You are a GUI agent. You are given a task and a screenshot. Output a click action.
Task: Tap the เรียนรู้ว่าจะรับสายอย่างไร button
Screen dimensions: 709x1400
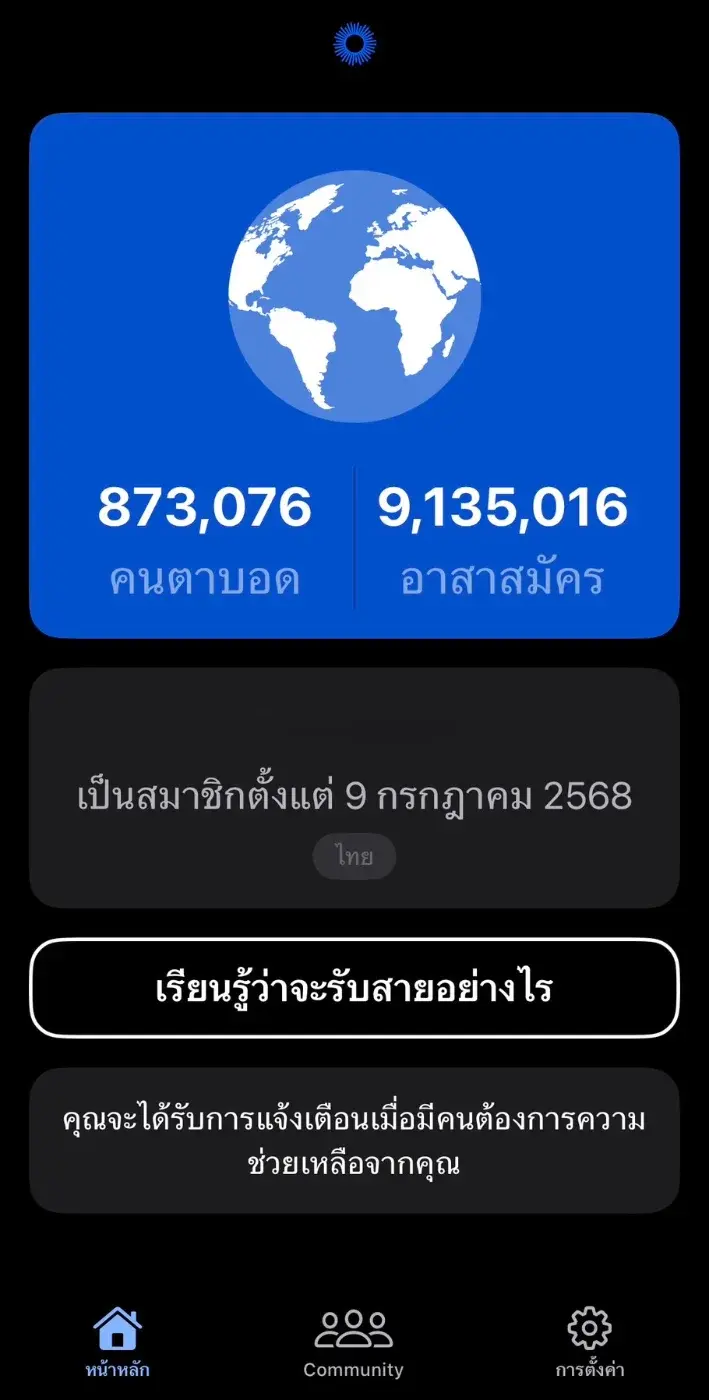click(x=354, y=988)
